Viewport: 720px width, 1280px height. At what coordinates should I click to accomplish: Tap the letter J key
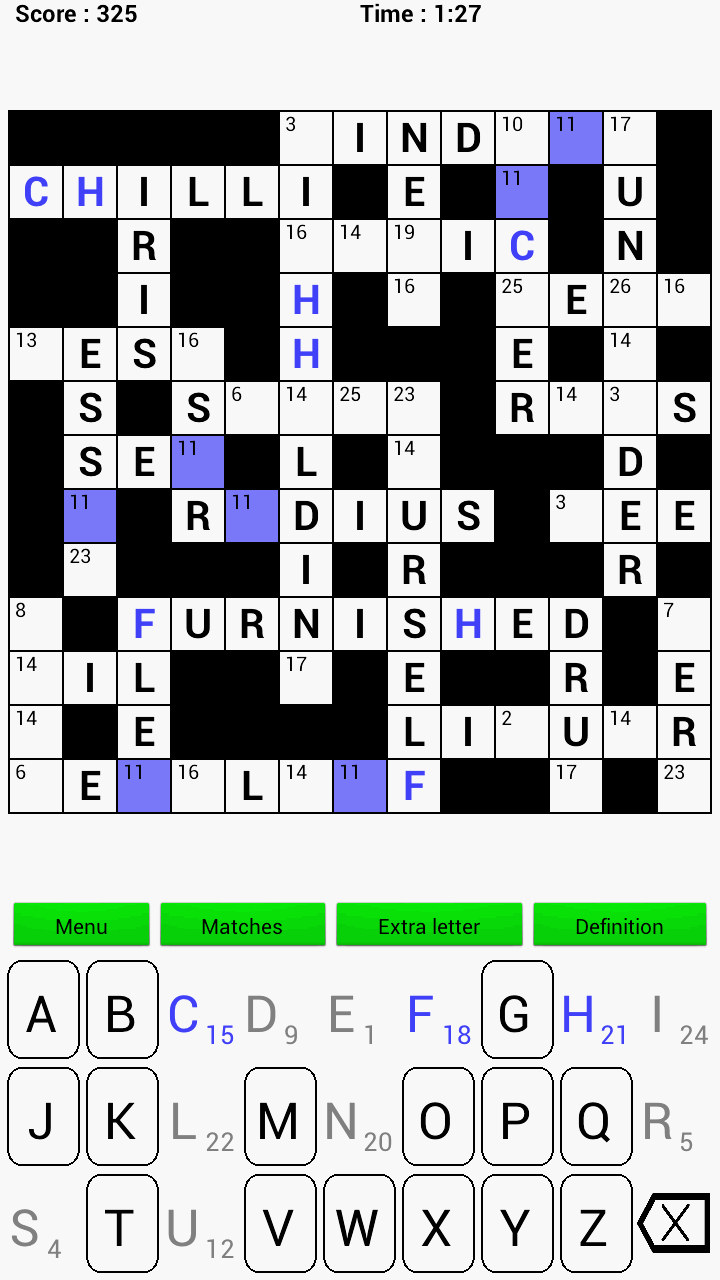coord(43,1117)
